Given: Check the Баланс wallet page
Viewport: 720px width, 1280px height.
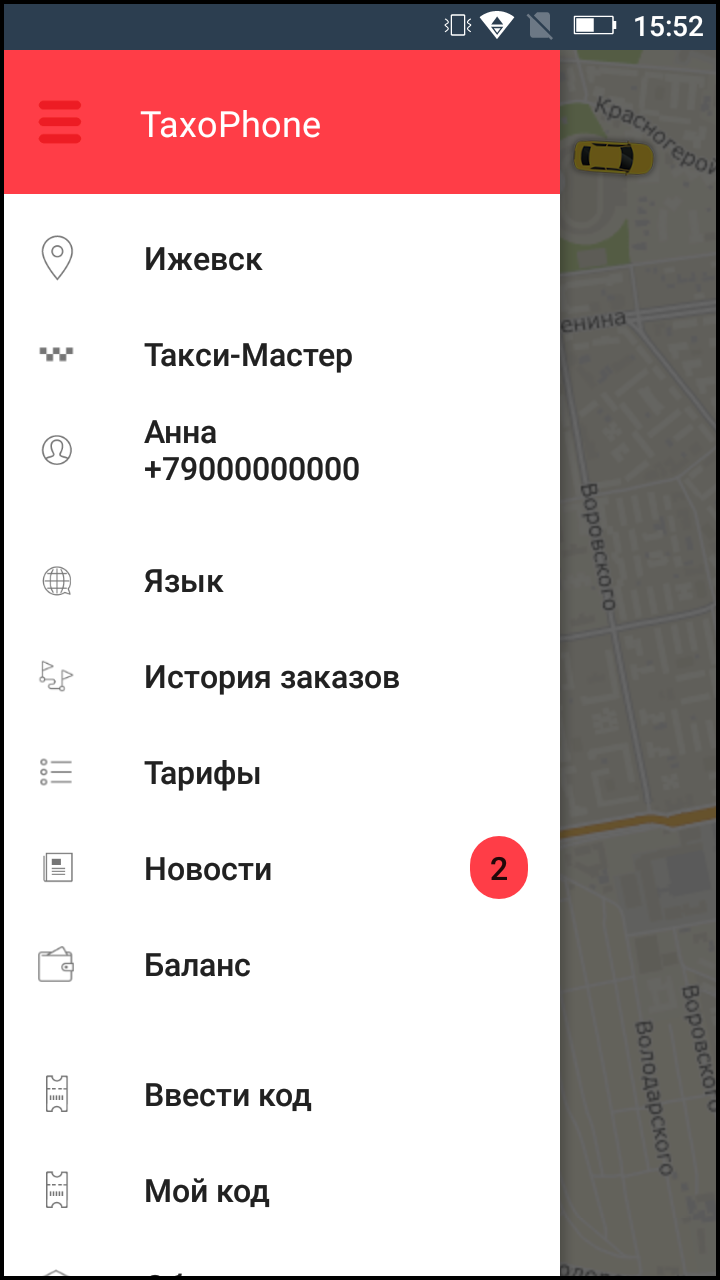Looking at the screenshot, I should (x=280, y=965).
